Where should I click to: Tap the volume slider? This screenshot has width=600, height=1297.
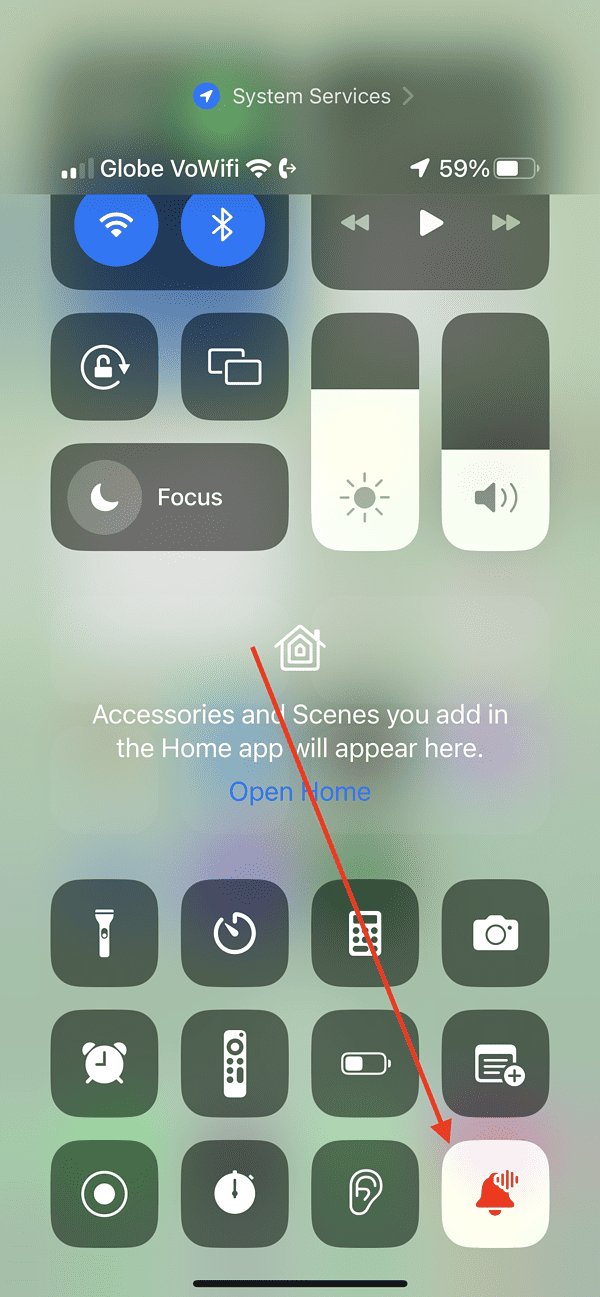click(495, 432)
